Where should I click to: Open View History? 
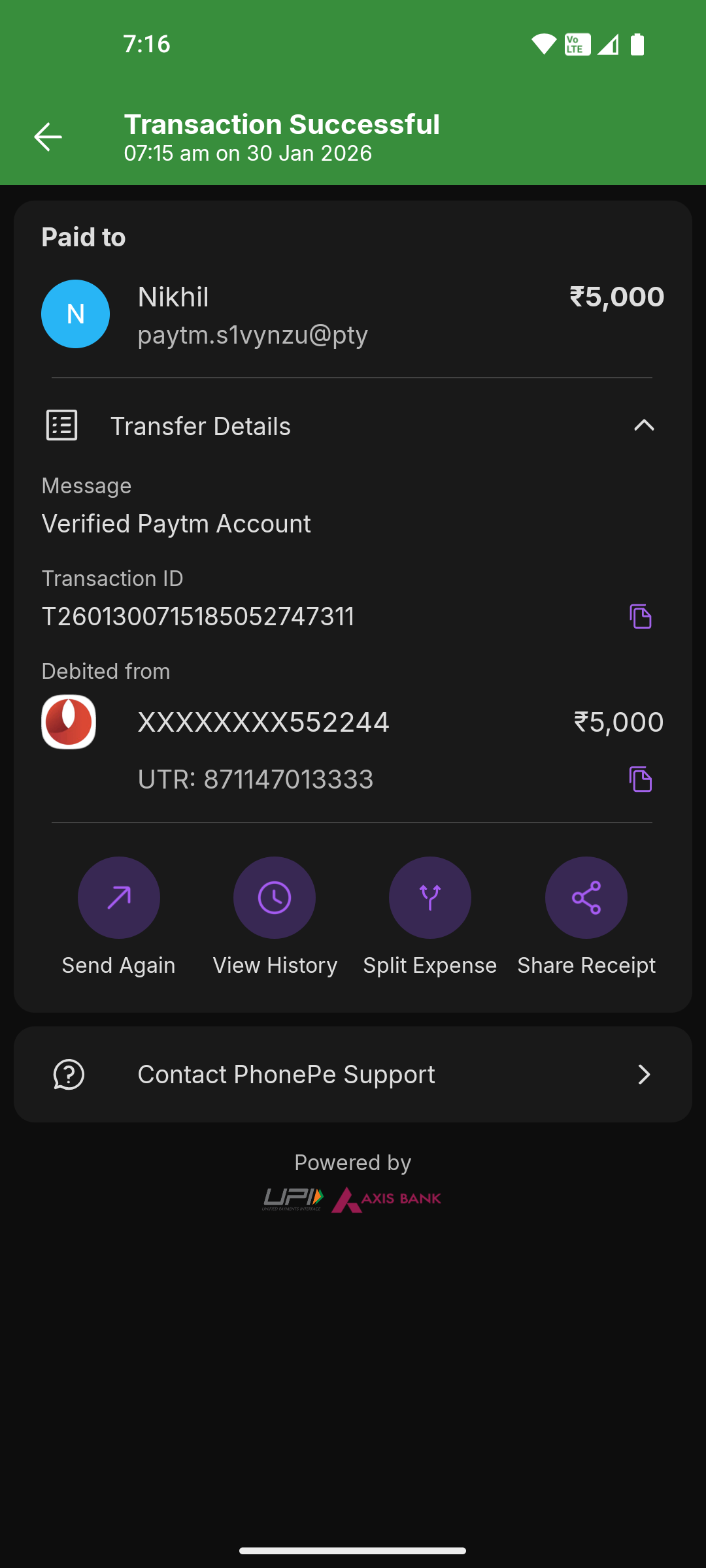(275, 898)
